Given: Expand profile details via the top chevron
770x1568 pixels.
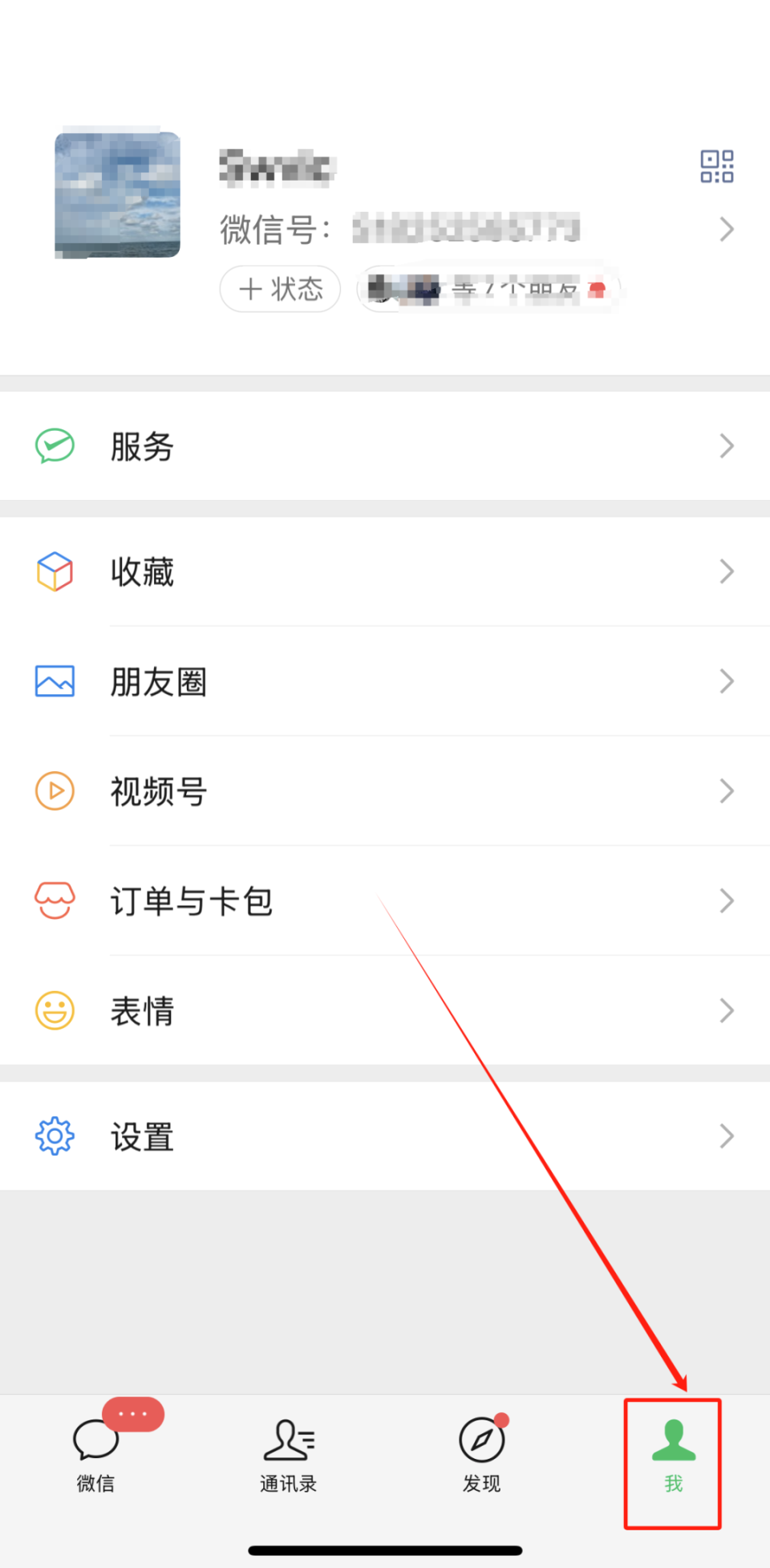Looking at the screenshot, I should point(726,230).
